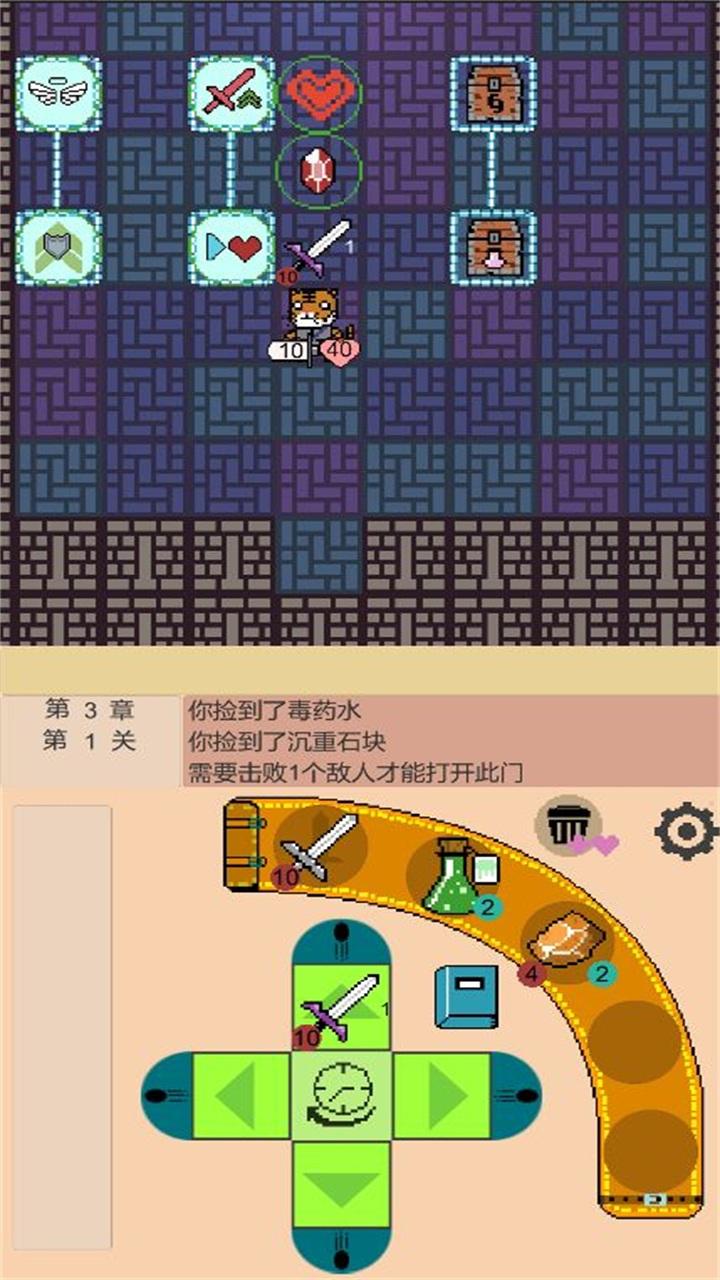
Task: Click the heart pickup above the gem
Action: coord(319,97)
